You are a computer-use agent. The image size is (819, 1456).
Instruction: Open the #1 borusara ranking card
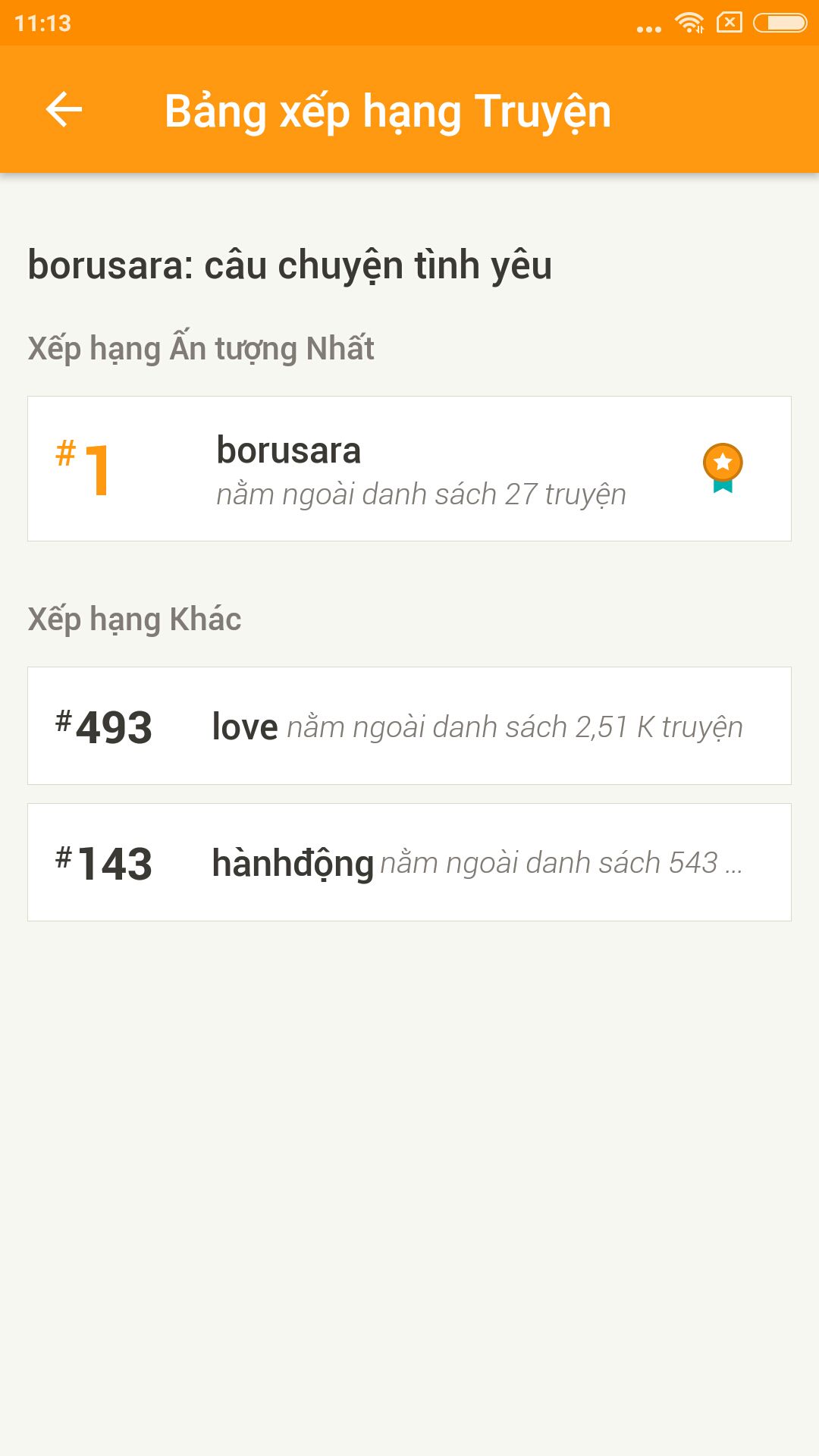(x=409, y=469)
